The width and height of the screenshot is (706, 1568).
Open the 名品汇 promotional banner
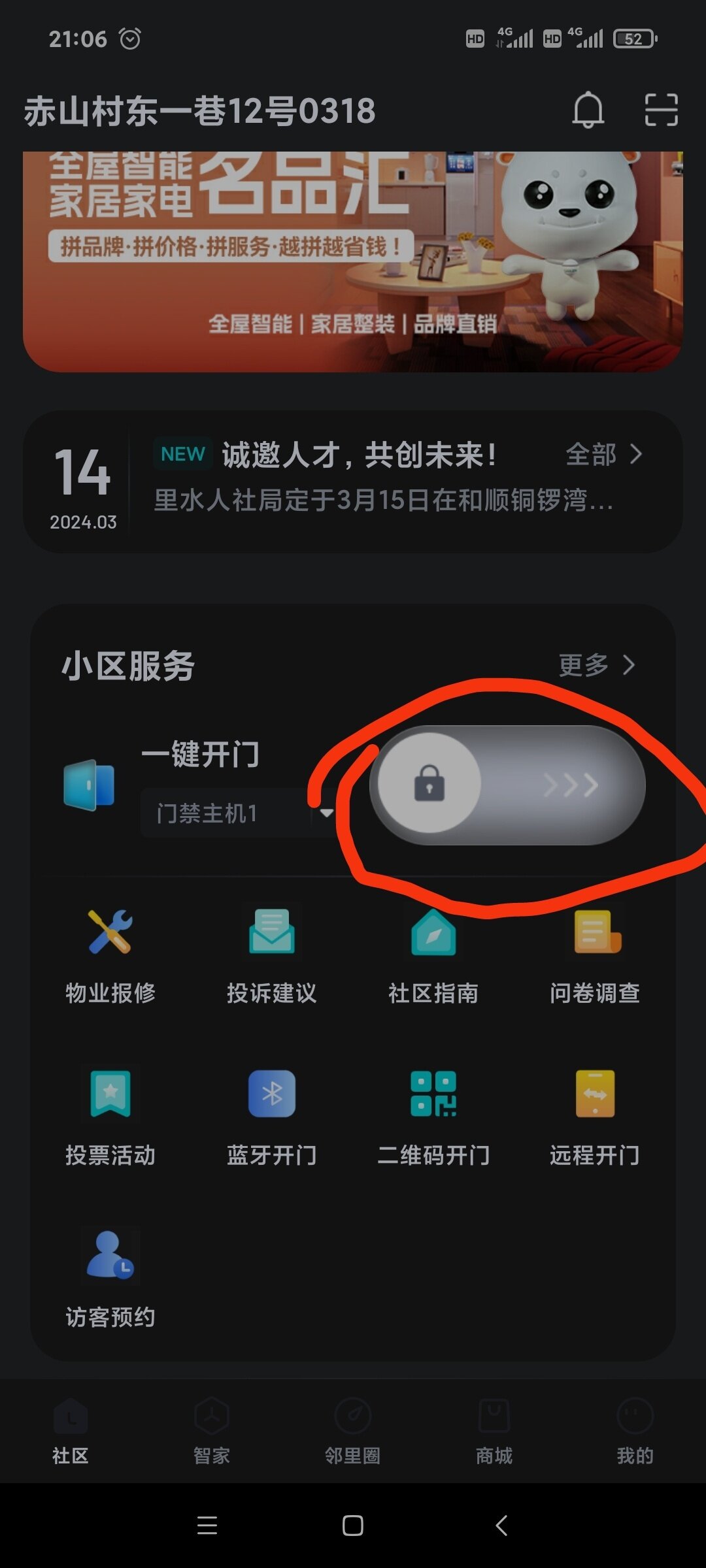coord(353,261)
